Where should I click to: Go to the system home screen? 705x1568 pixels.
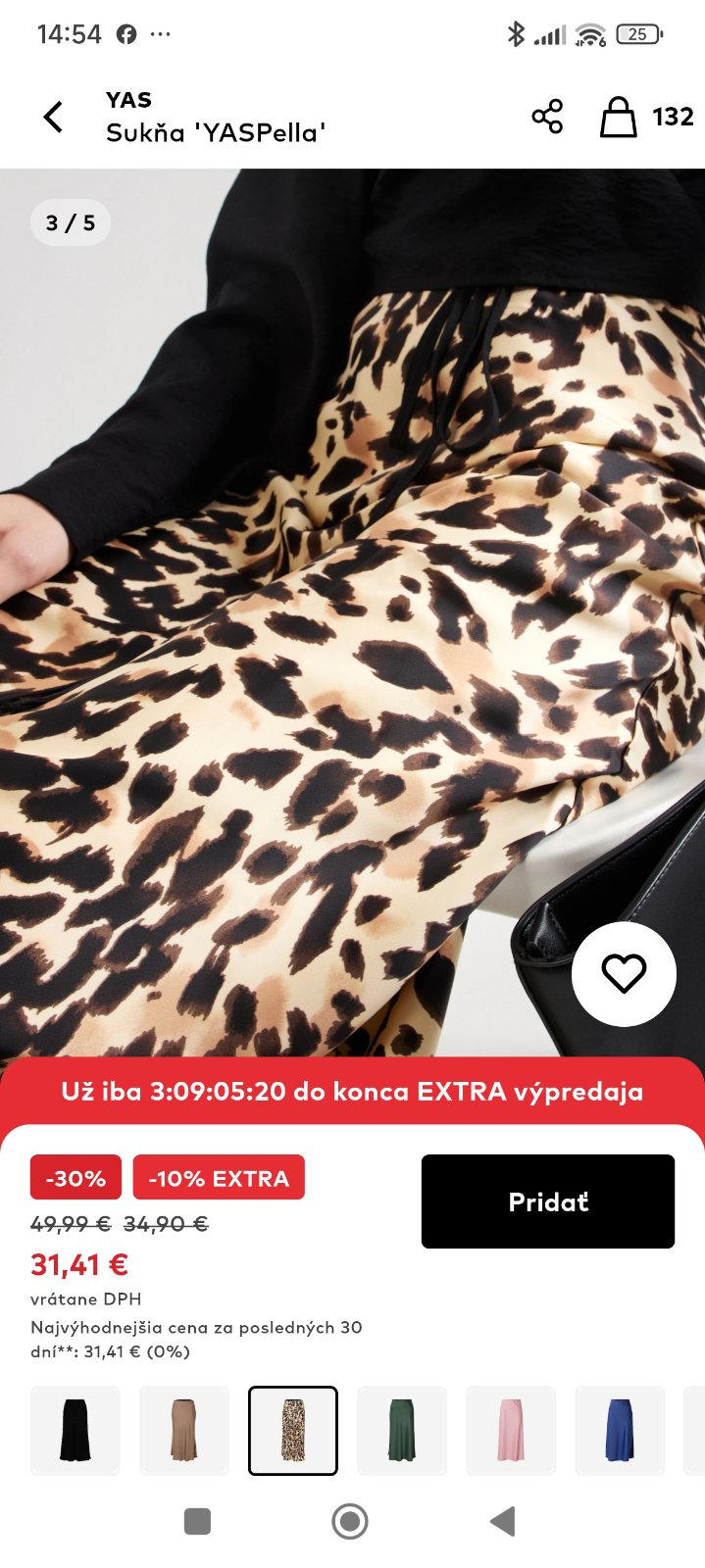350,1521
